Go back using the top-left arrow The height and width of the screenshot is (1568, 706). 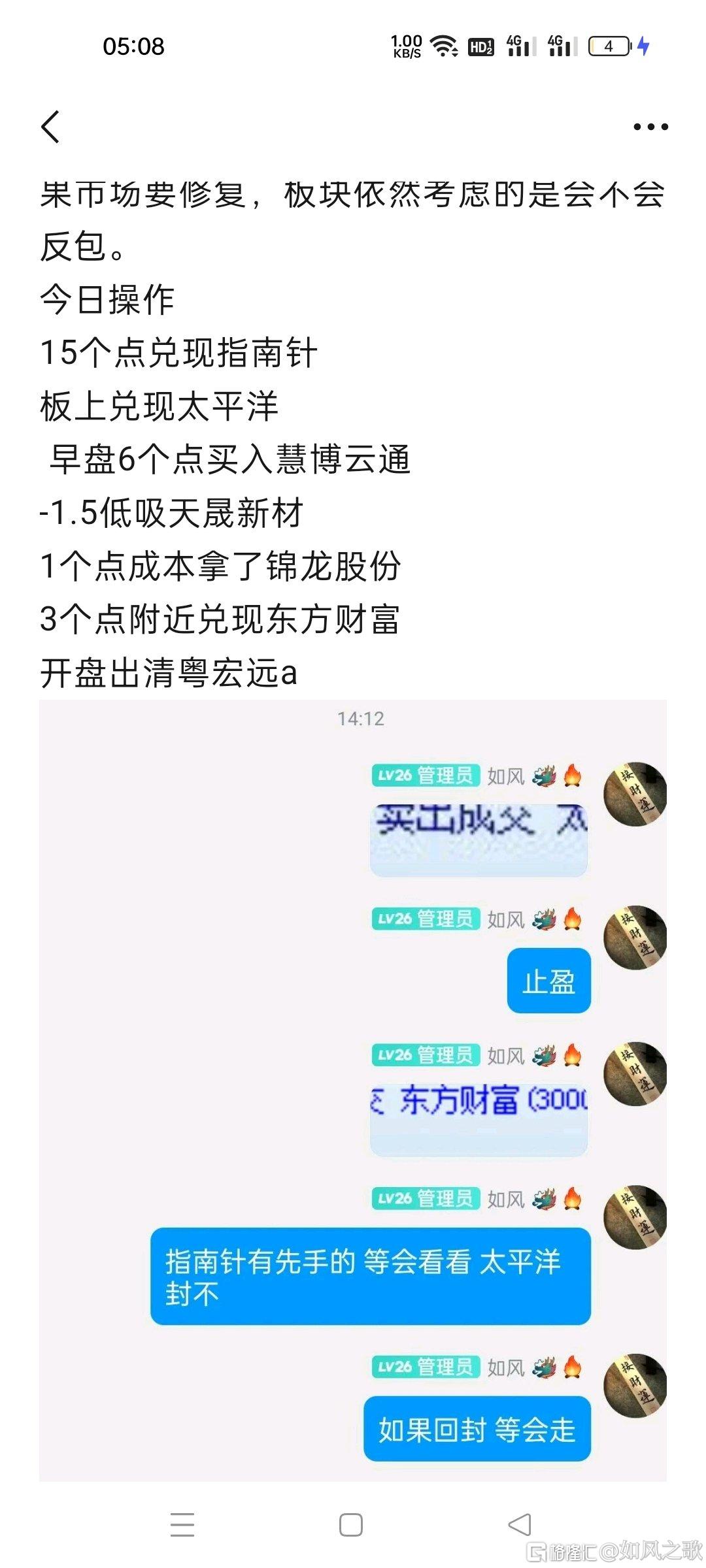click(x=51, y=127)
